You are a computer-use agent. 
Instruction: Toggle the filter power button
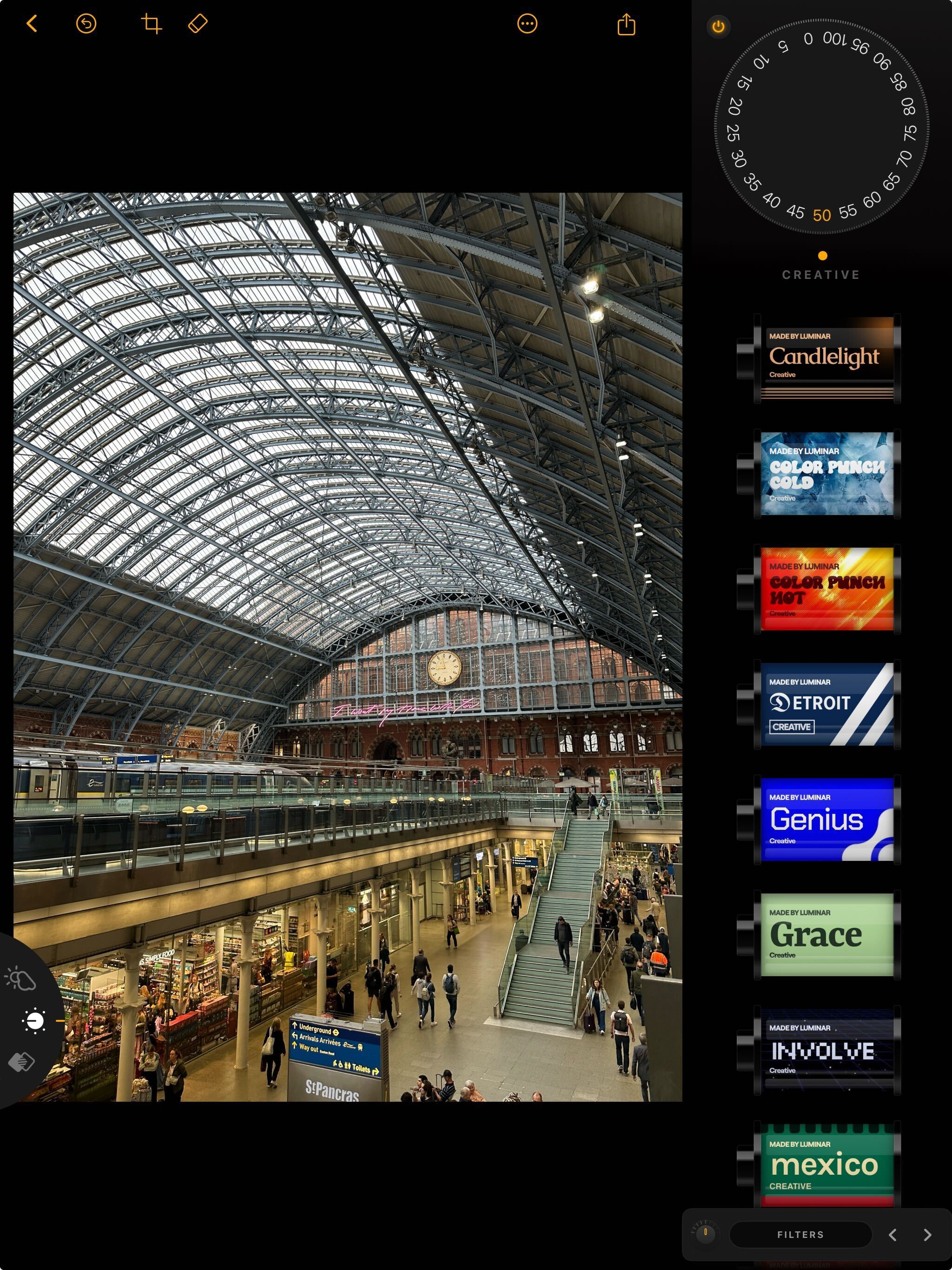point(718,26)
